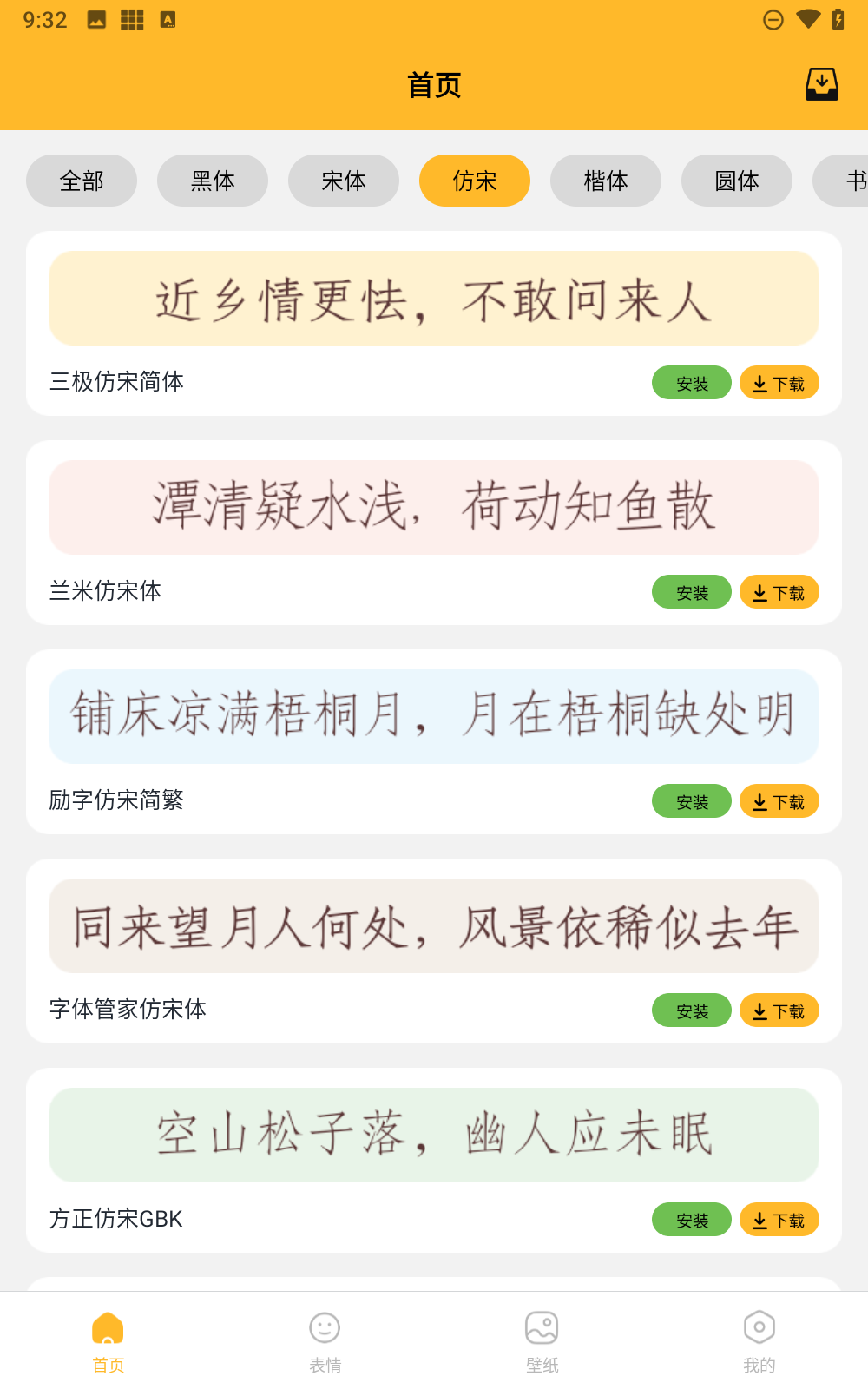This screenshot has width=868, height=1389.
Task: Install 三极仿宋简体 font
Action: point(692,383)
